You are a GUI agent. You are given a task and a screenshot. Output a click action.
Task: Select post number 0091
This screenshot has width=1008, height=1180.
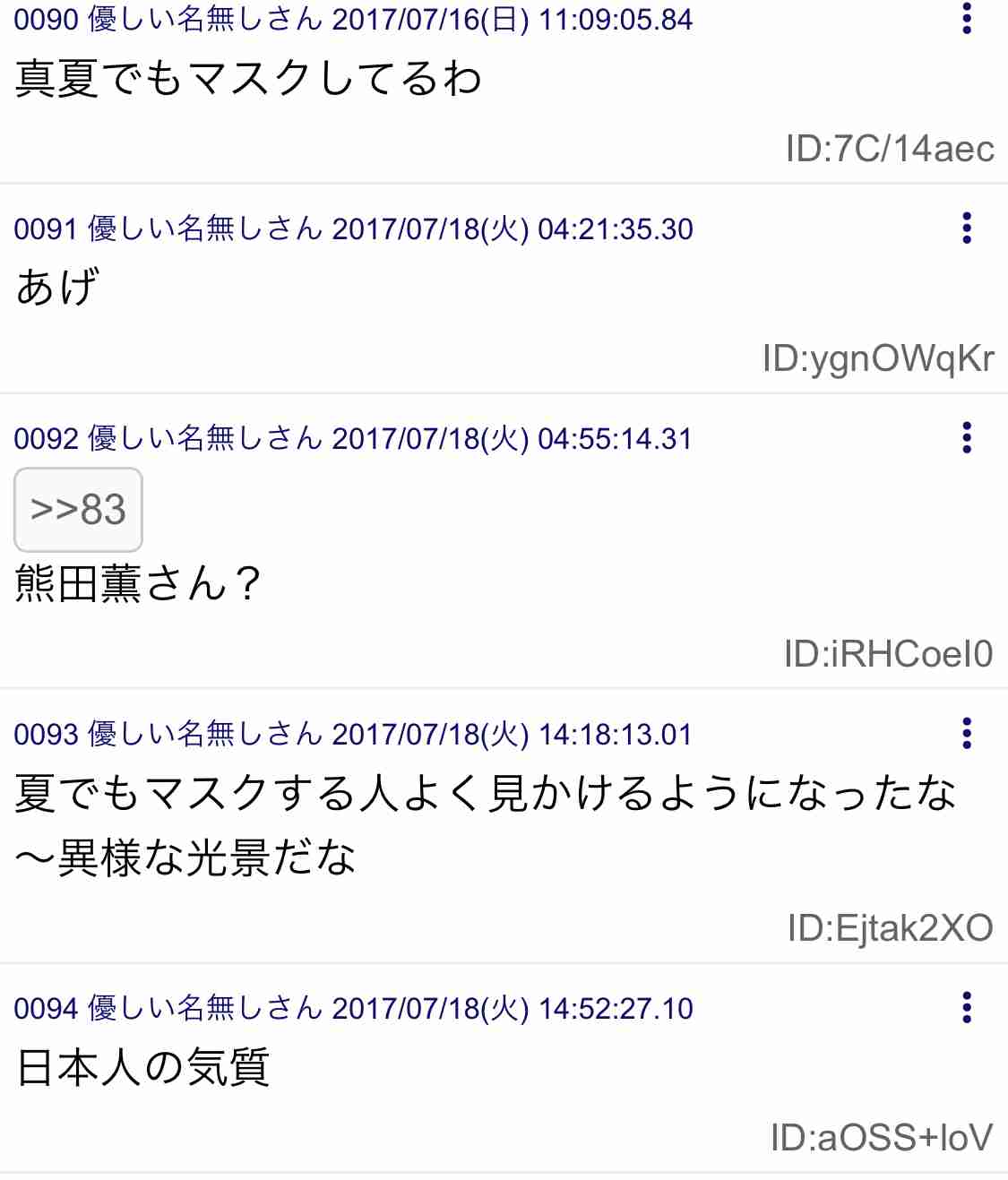pos(45,228)
